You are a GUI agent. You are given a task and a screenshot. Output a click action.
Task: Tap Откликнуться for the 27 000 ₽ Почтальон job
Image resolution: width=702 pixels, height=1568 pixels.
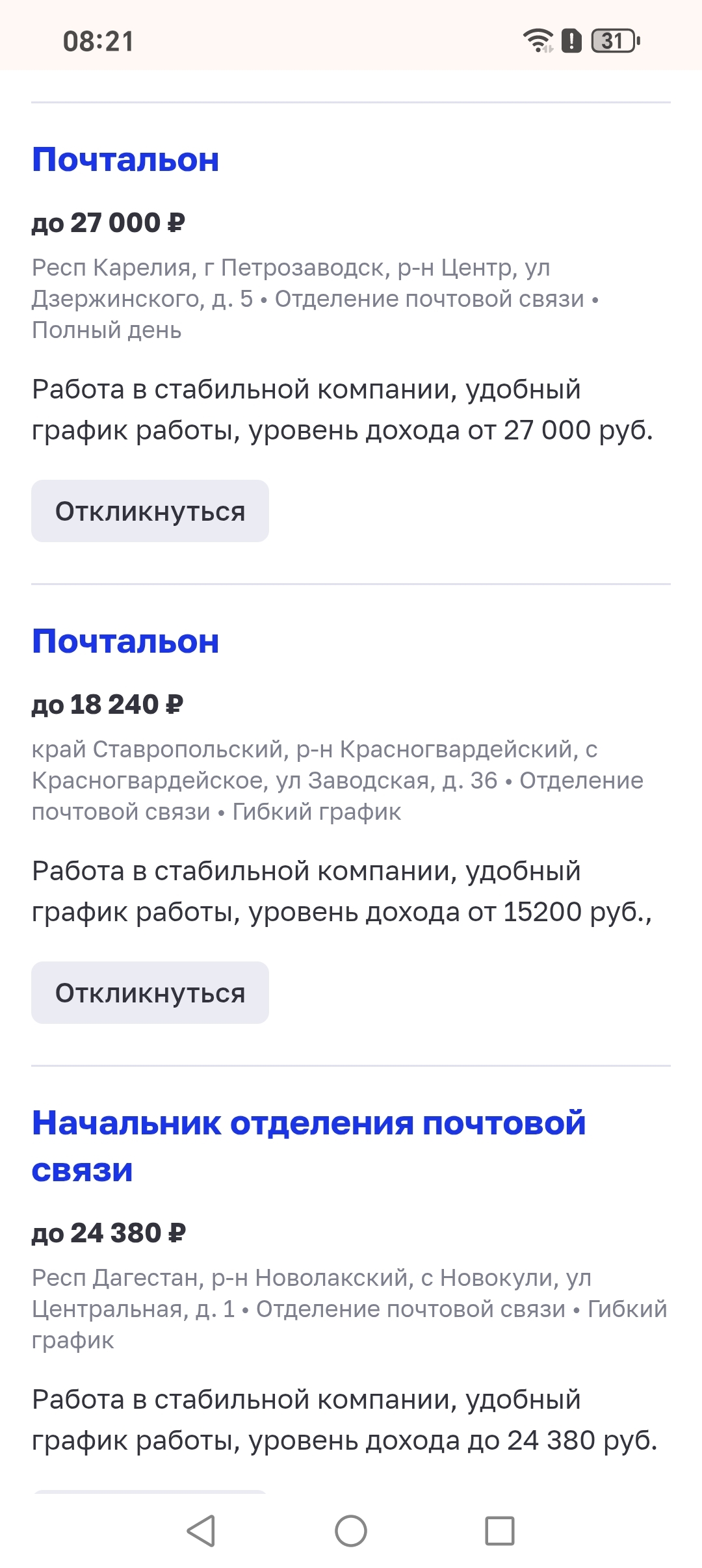coord(150,512)
